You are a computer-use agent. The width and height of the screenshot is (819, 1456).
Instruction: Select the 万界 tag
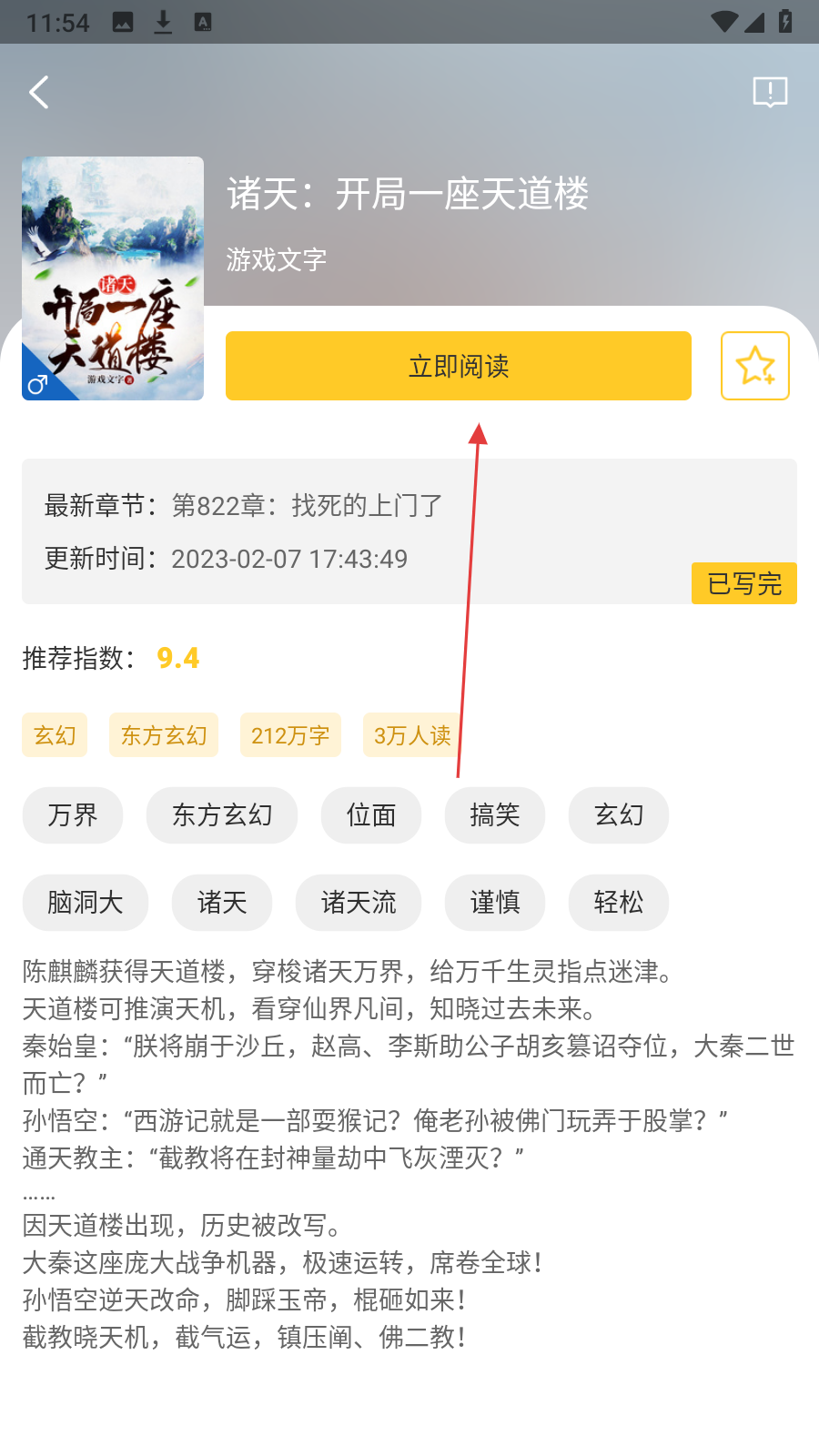[73, 815]
